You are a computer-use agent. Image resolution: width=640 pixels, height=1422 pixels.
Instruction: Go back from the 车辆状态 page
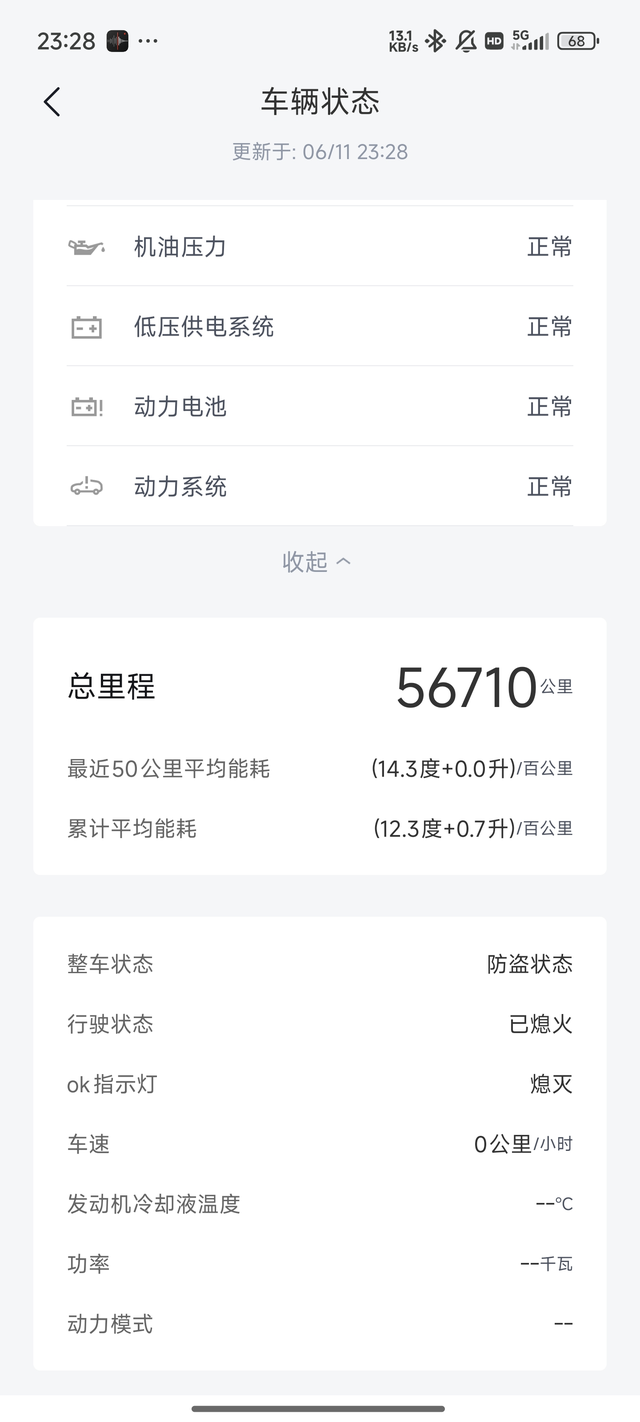(52, 102)
